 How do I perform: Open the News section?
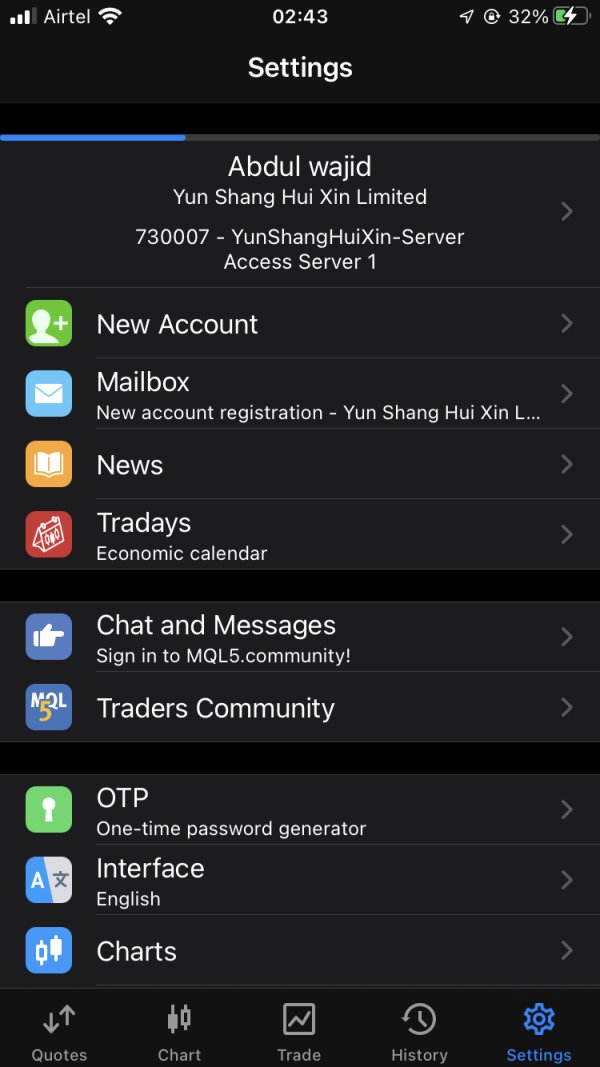point(300,464)
